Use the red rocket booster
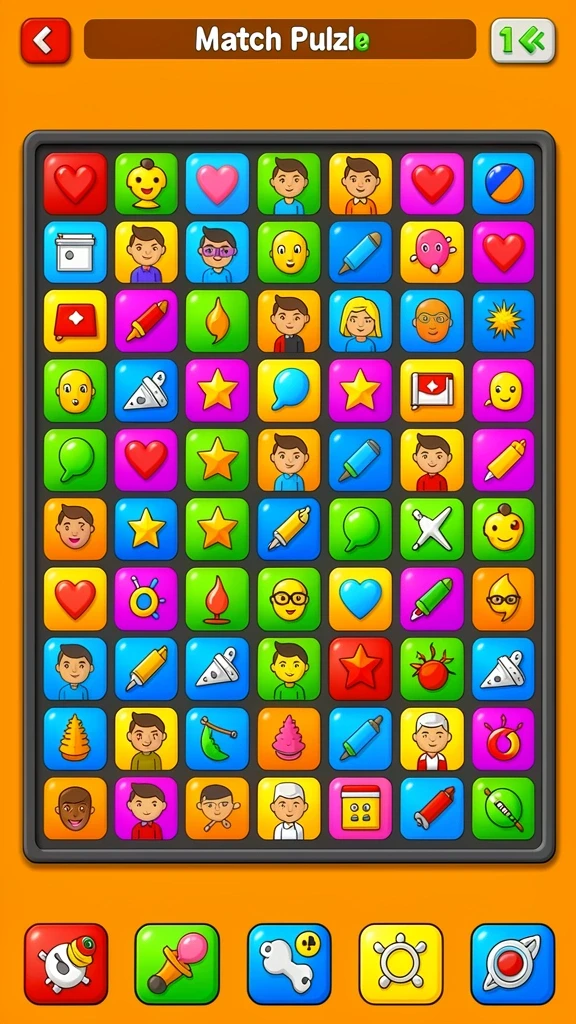 tap(66, 964)
